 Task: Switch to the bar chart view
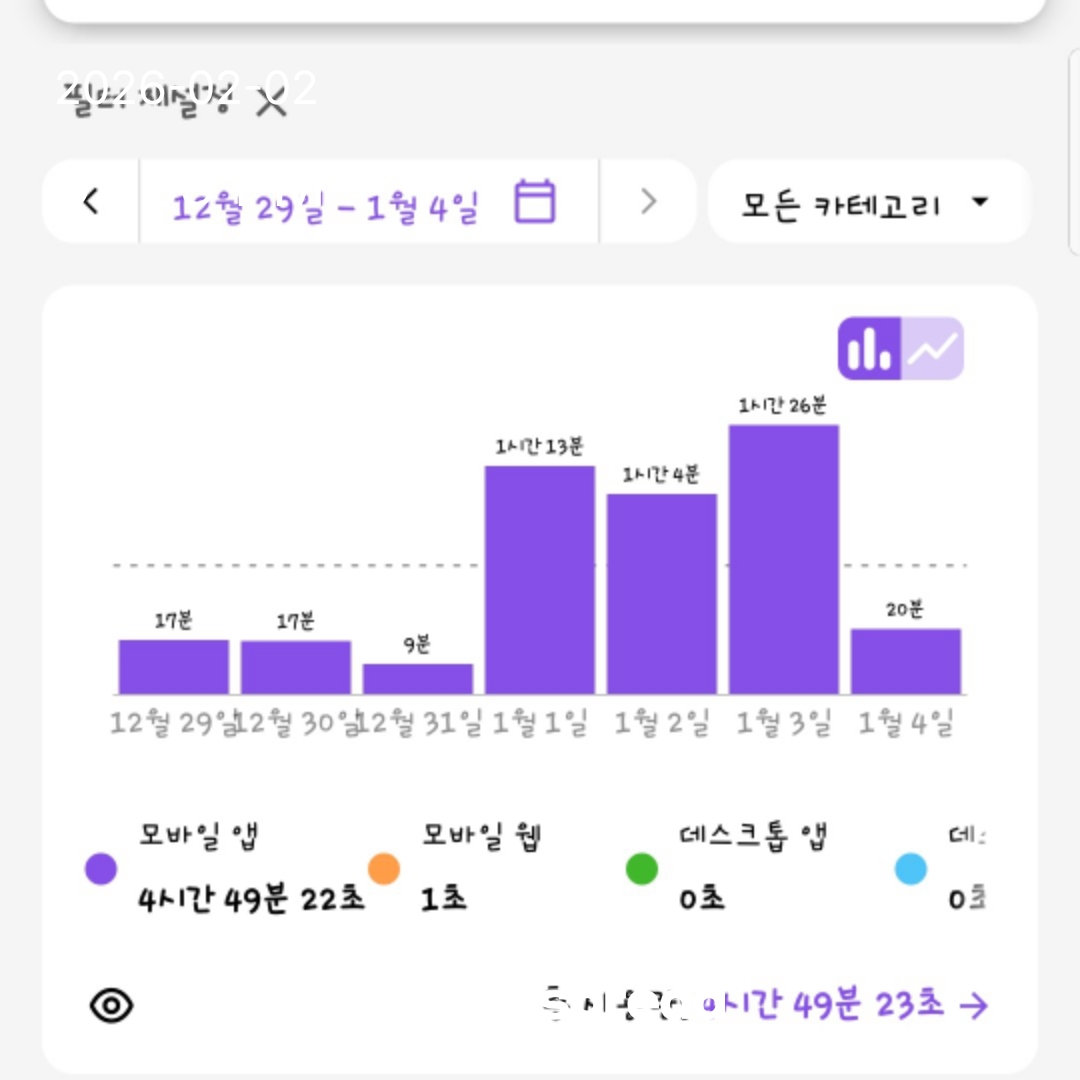pyautogui.click(x=870, y=349)
